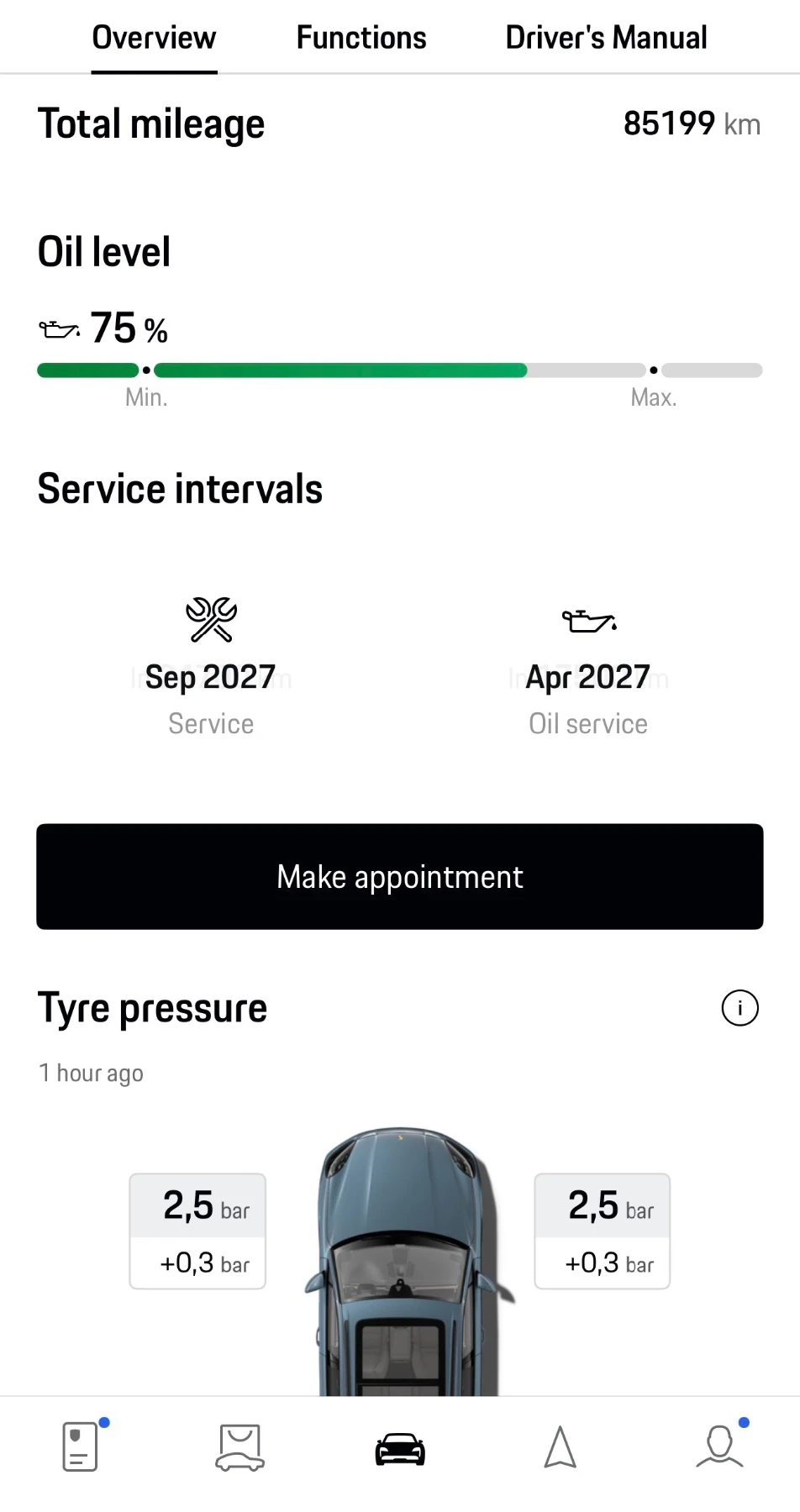Open the Driver's Manual tab
Screen dimensions: 800x1512
606,37
